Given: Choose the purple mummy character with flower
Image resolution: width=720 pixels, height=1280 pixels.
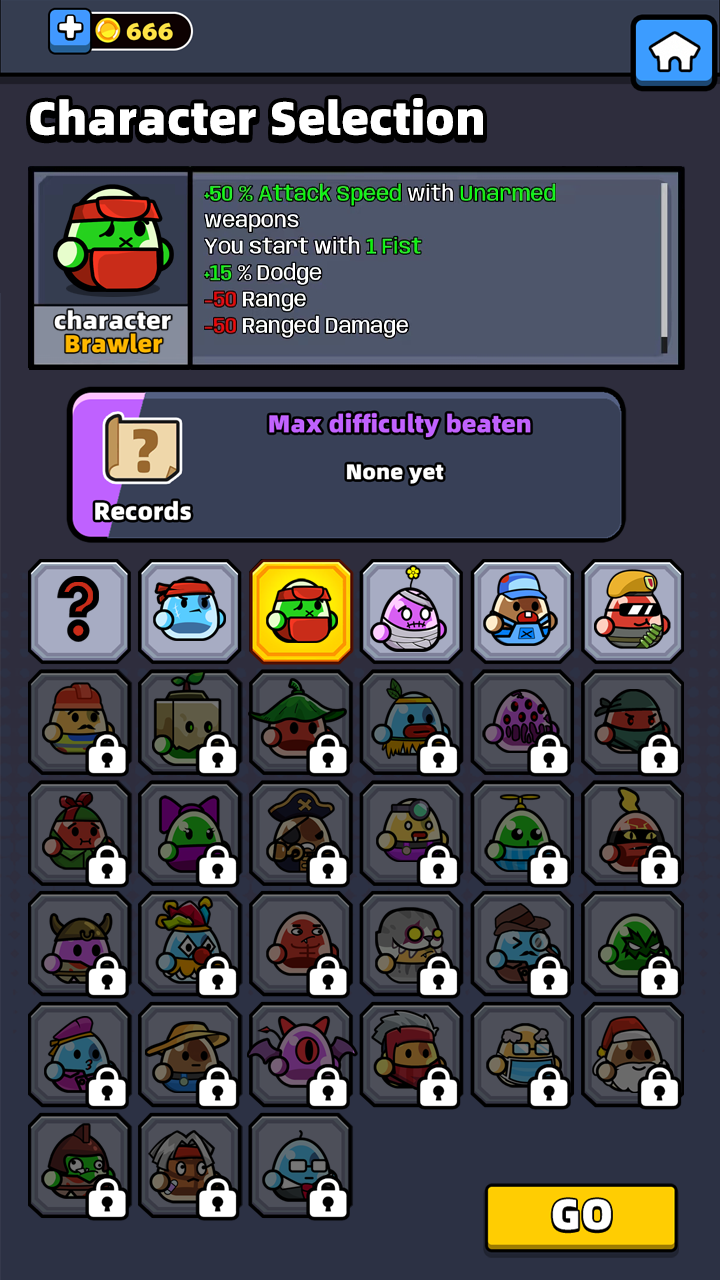Looking at the screenshot, I should point(411,611).
